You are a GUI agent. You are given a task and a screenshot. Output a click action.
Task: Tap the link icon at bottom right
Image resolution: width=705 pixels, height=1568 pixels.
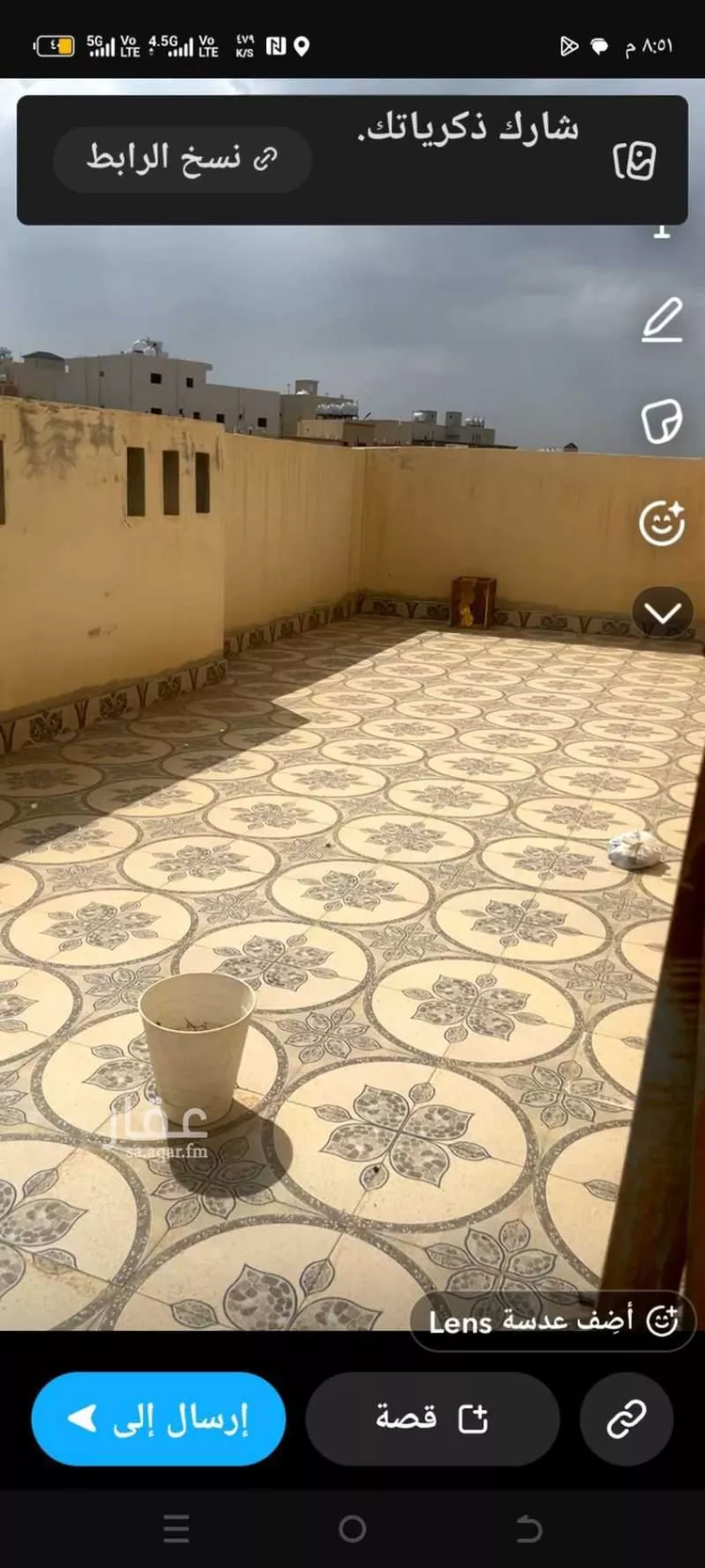pos(627,1418)
